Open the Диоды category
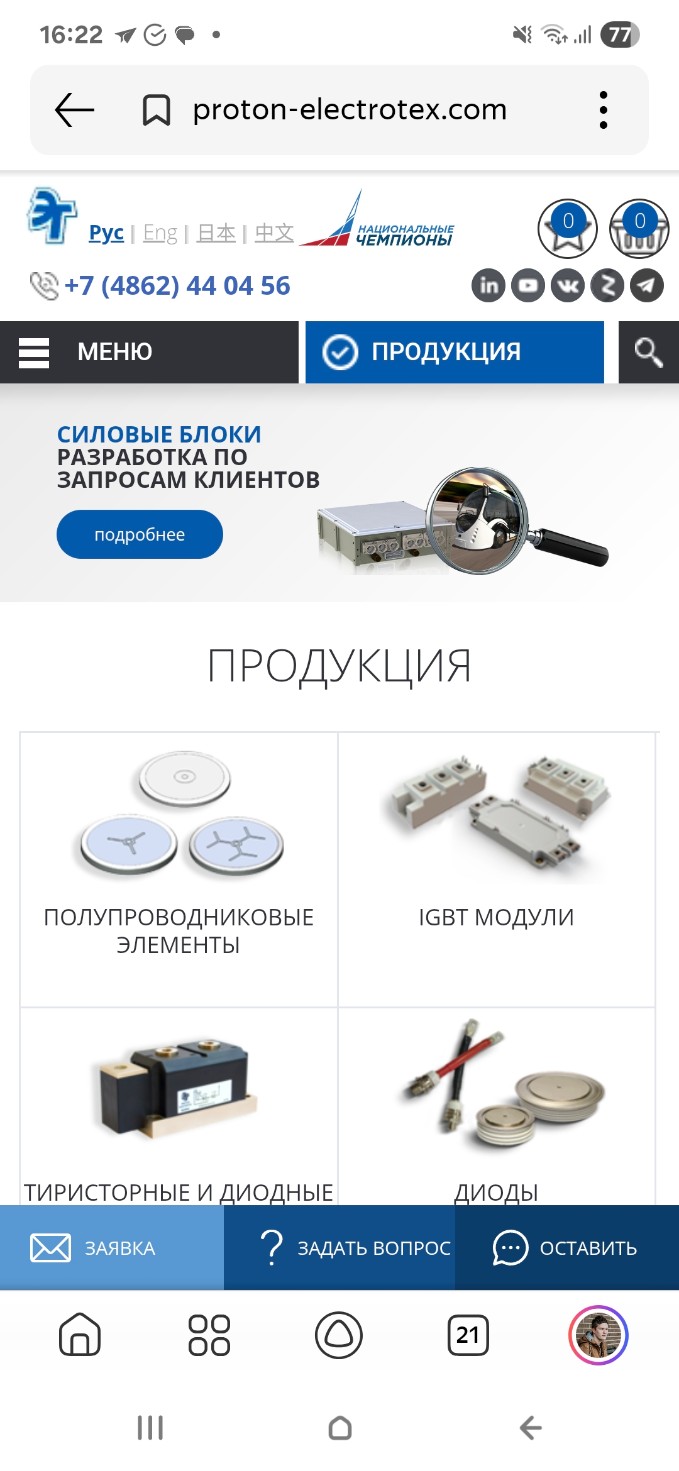Viewport: 679px width, 1471px height. coord(496,1110)
